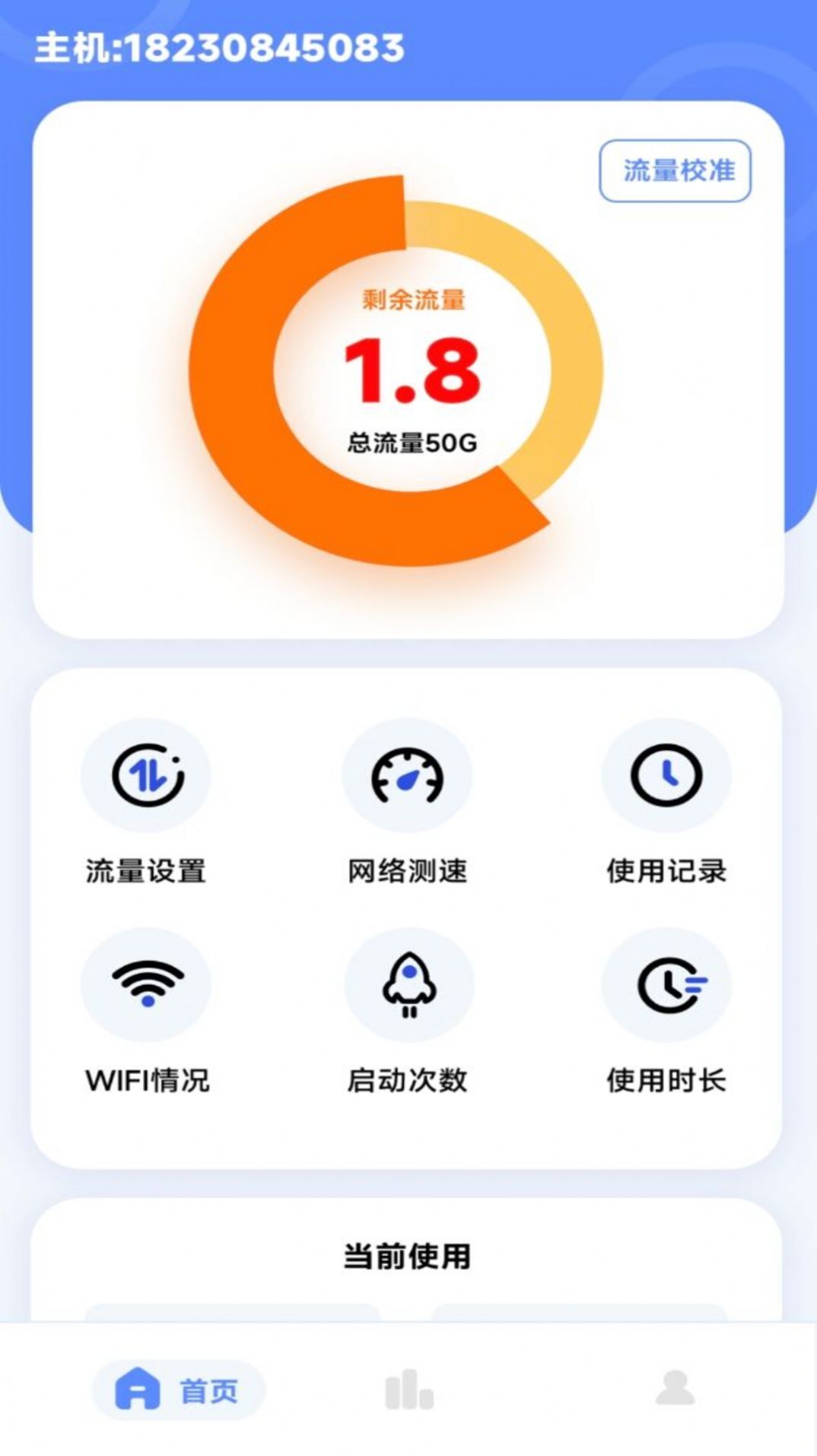Image resolution: width=817 pixels, height=1456 pixels.
Task: Select the 启动次数 rocket icon
Action: (408, 984)
